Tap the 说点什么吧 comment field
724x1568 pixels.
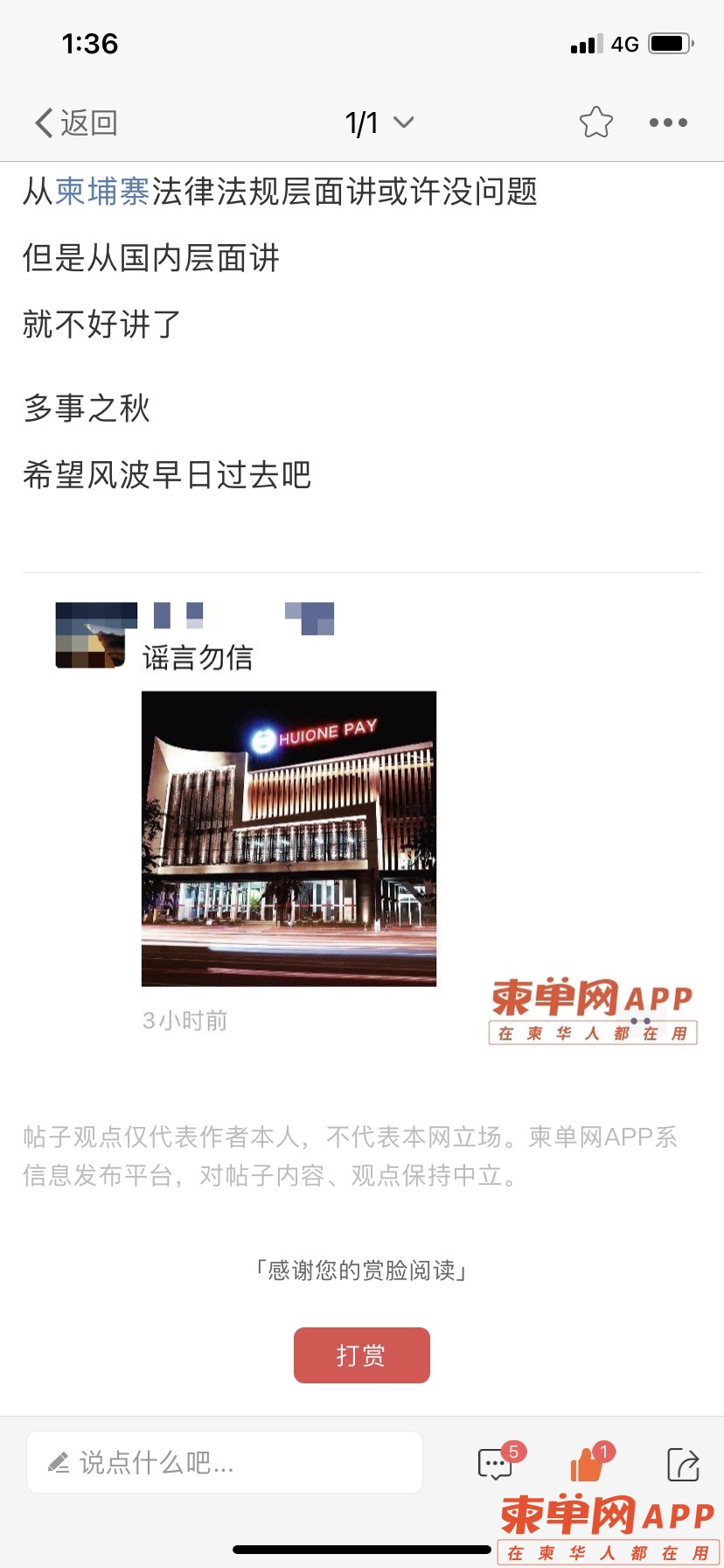(x=225, y=1462)
